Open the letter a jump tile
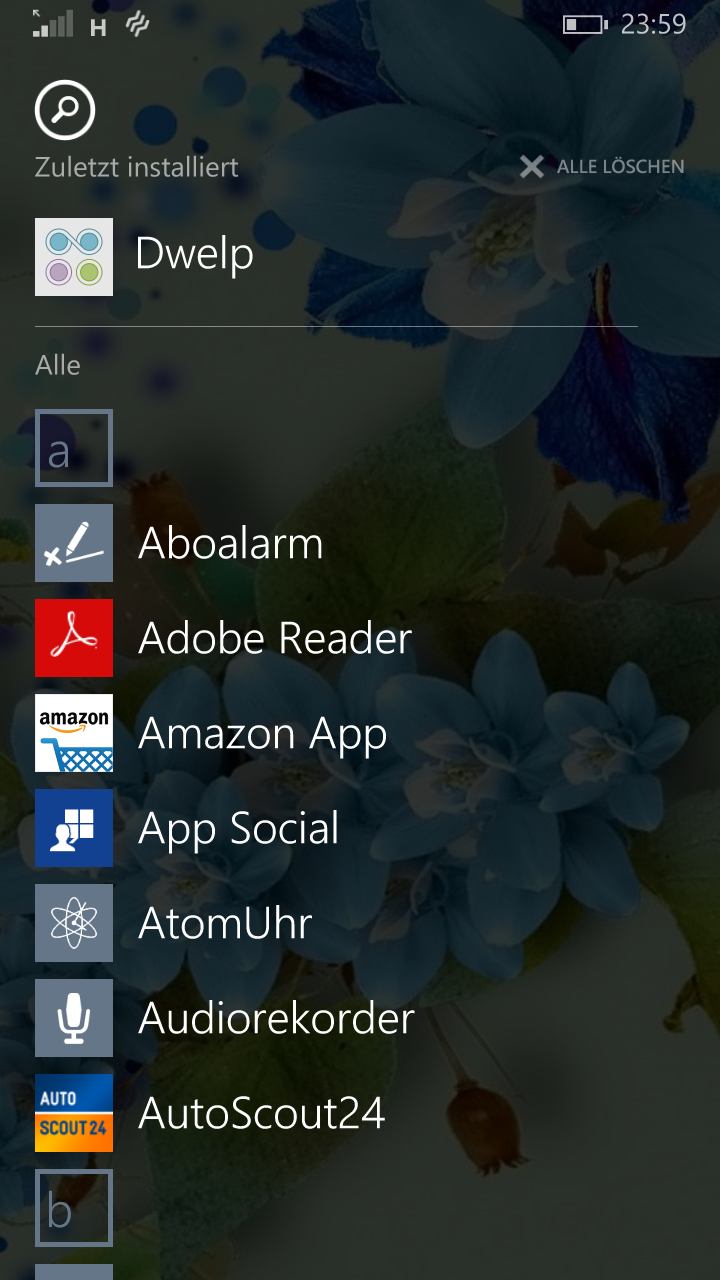The height and width of the screenshot is (1280, 720). click(74, 448)
